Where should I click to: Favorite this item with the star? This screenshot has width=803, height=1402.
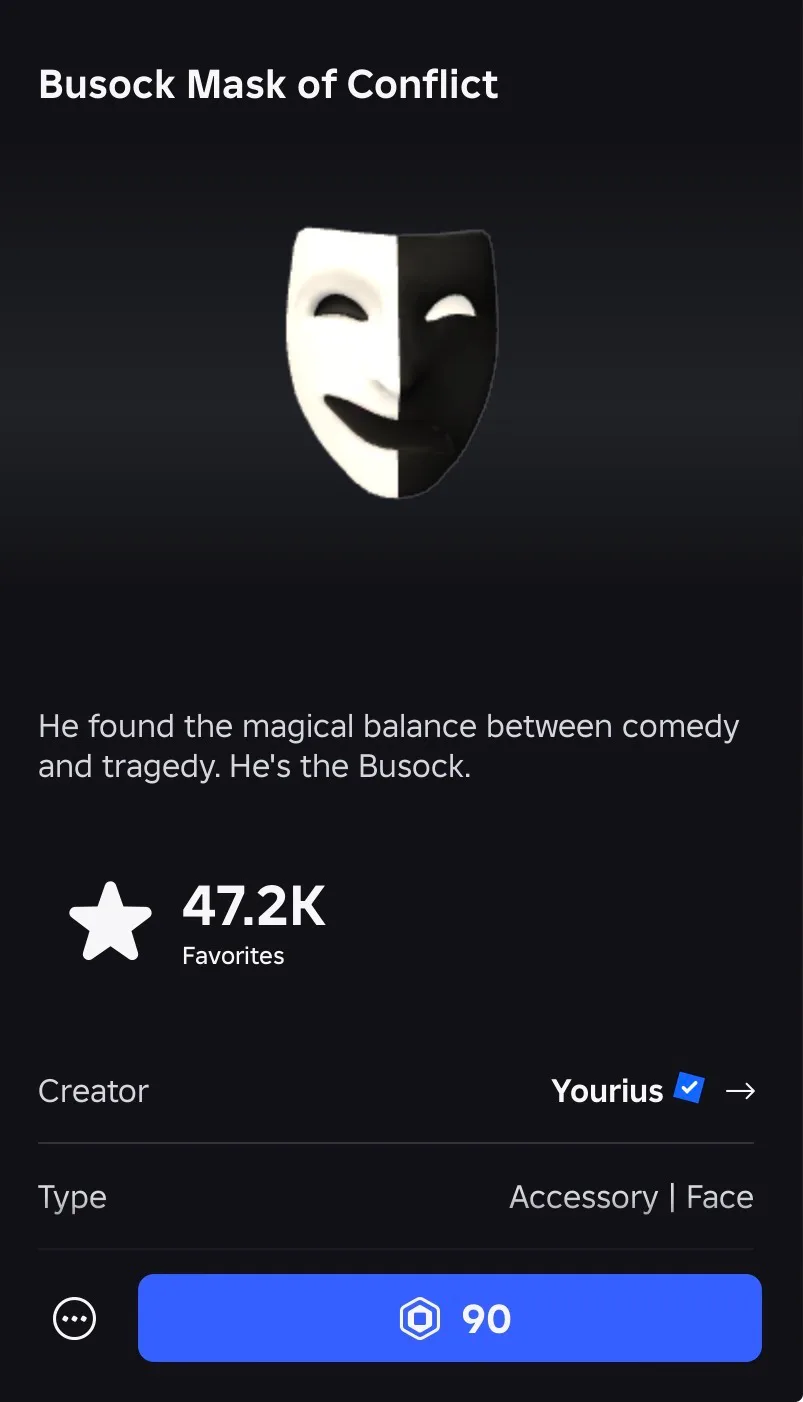click(x=110, y=921)
